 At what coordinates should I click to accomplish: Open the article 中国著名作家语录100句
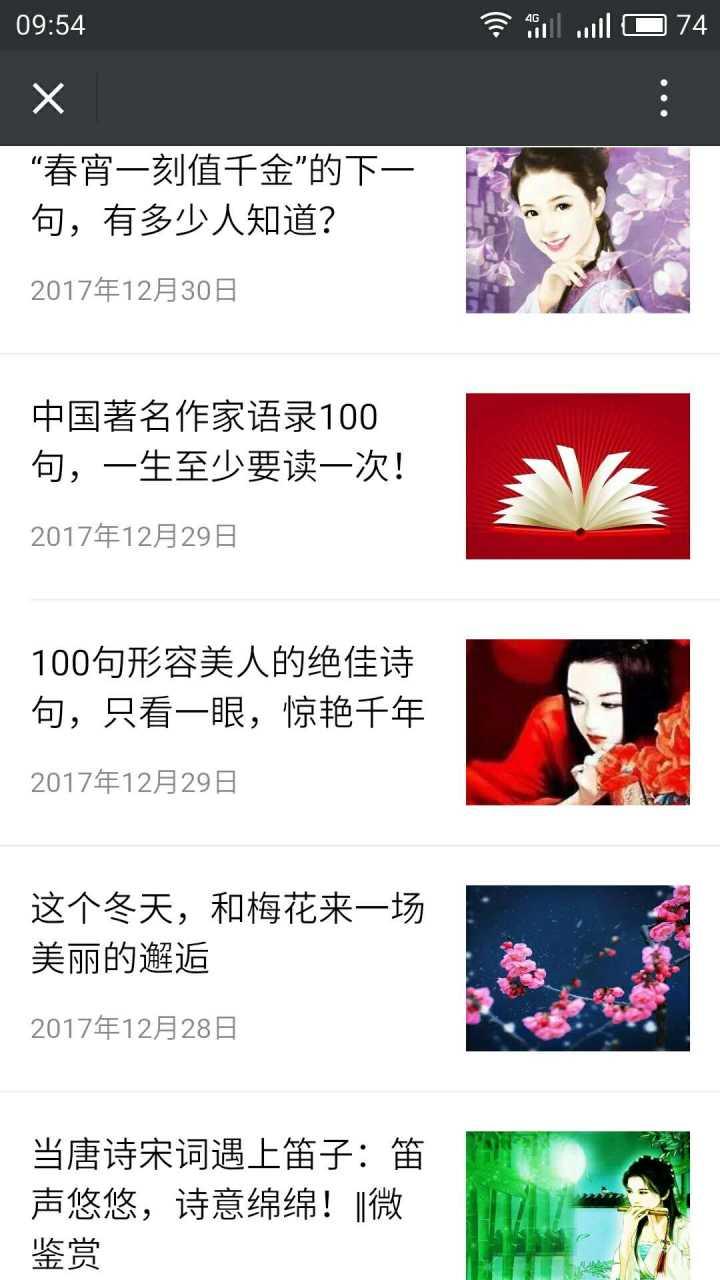click(x=220, y=441)
